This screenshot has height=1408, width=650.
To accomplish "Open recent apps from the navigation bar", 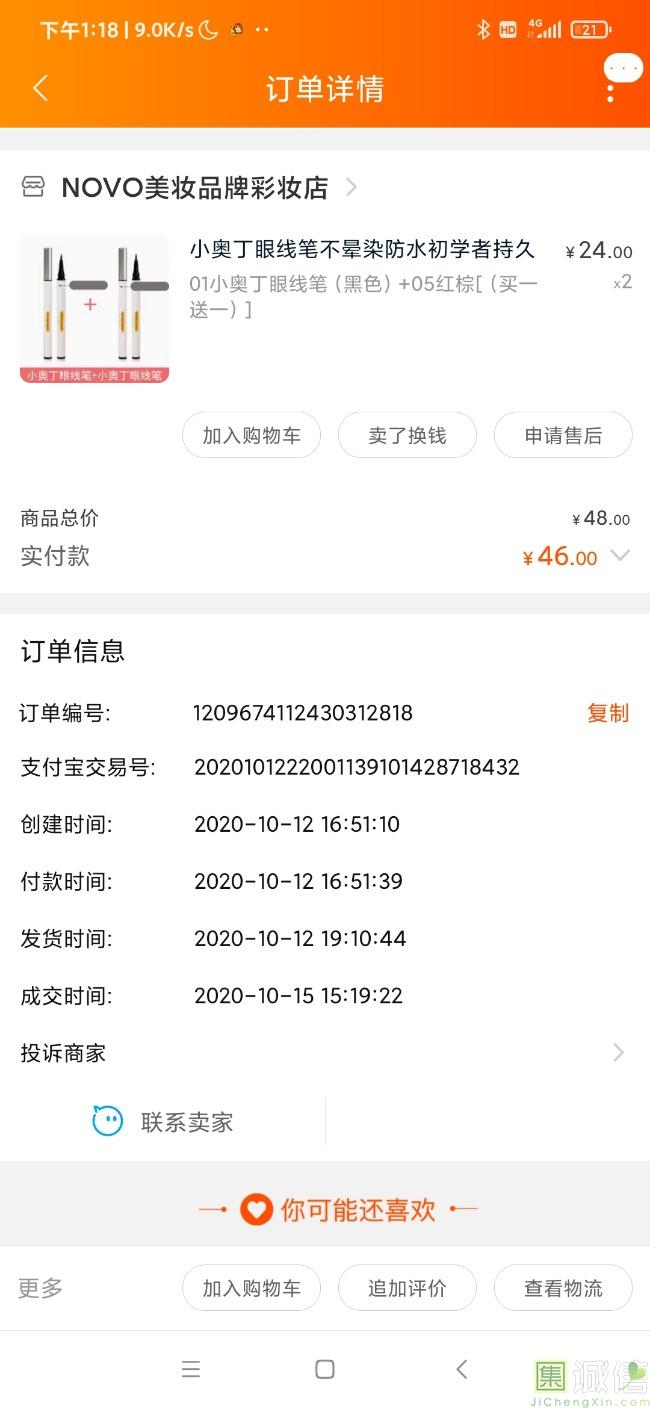I will pyautogui.click(x=190, y=1370).
